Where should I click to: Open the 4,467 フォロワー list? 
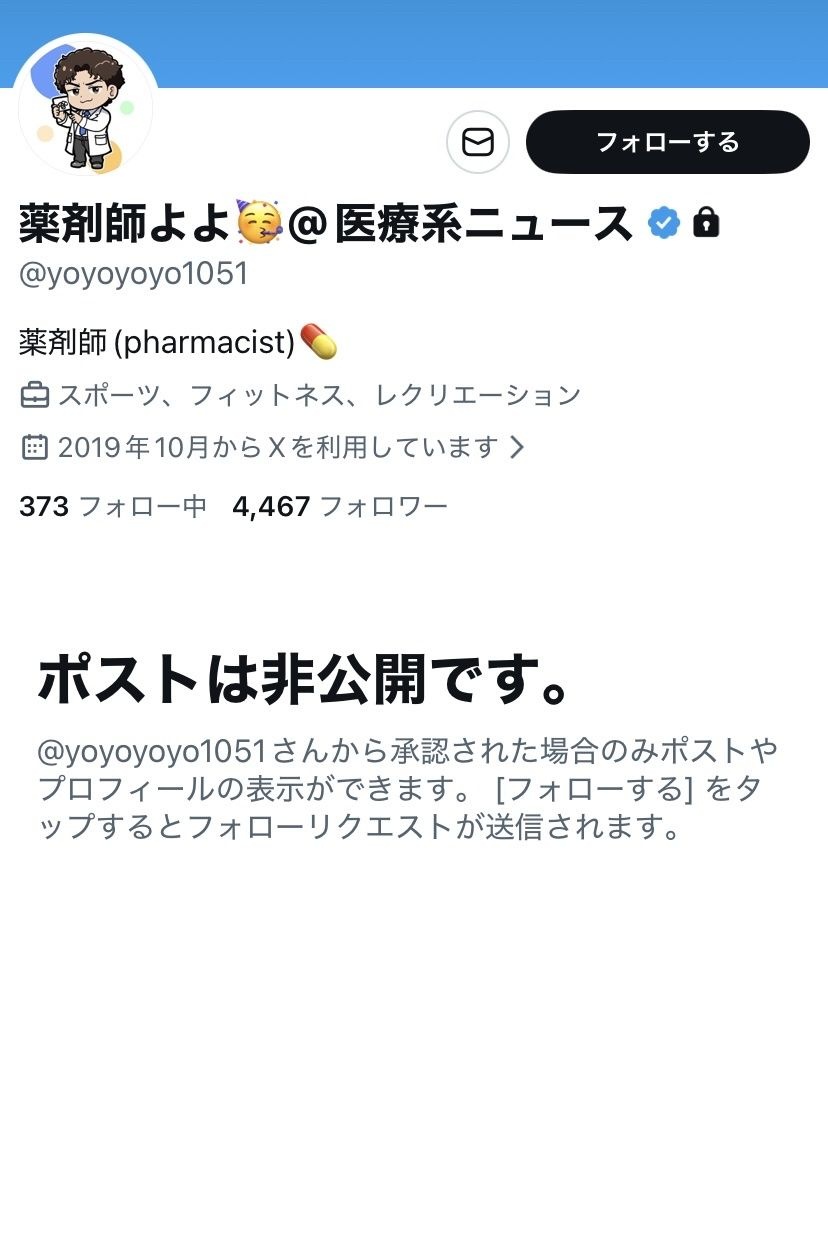340,507
